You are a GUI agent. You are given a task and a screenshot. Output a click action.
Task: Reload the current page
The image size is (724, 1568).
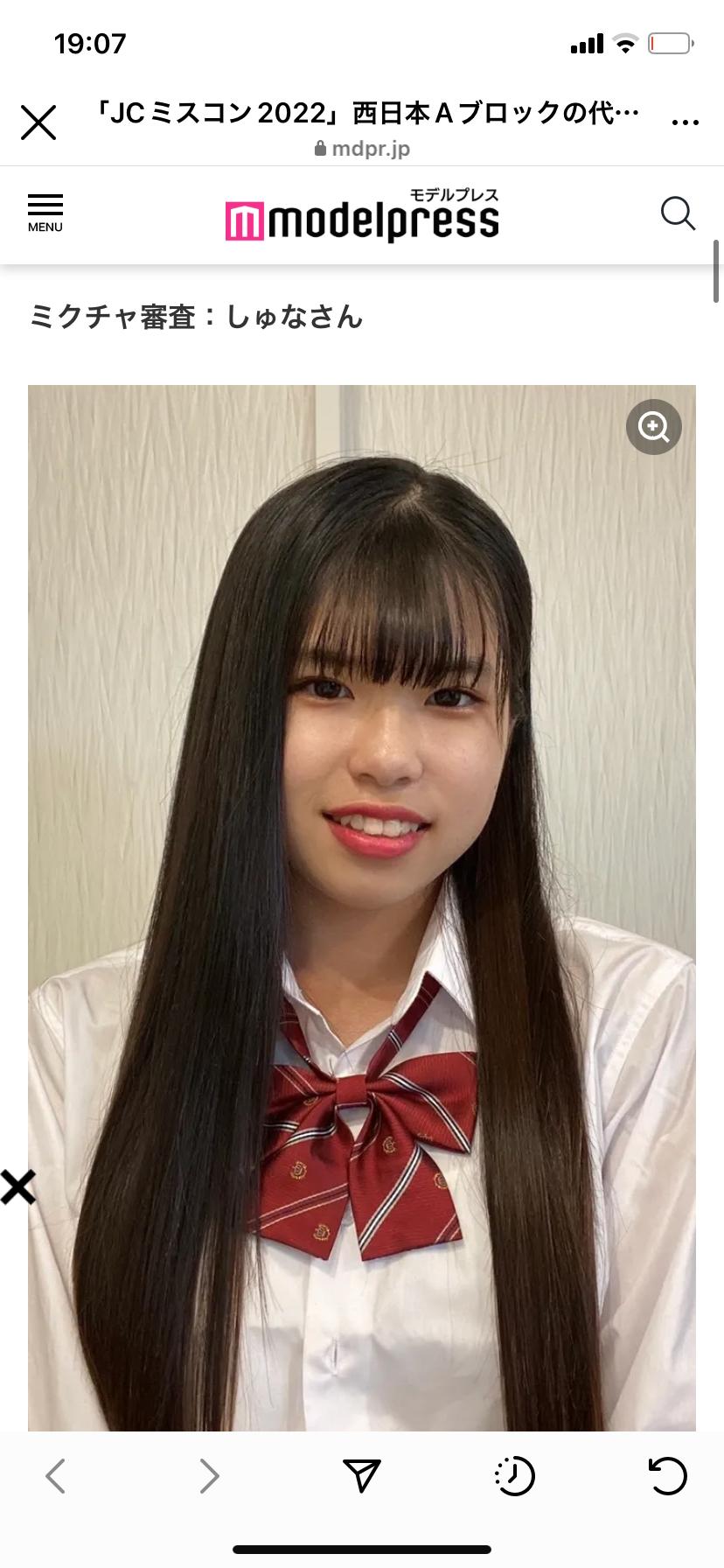tap(667, 1476)
